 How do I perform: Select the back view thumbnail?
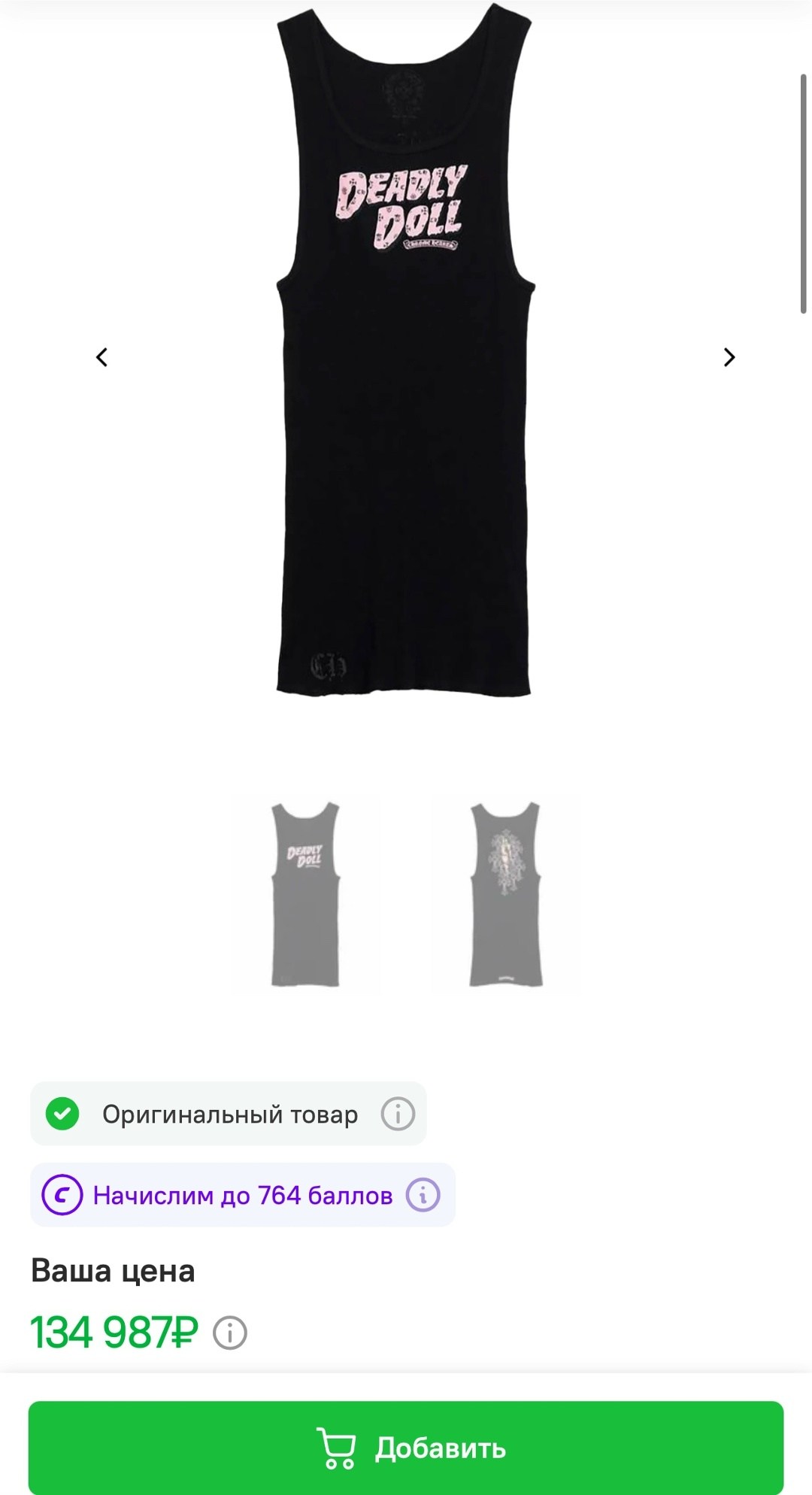[505, 894]
